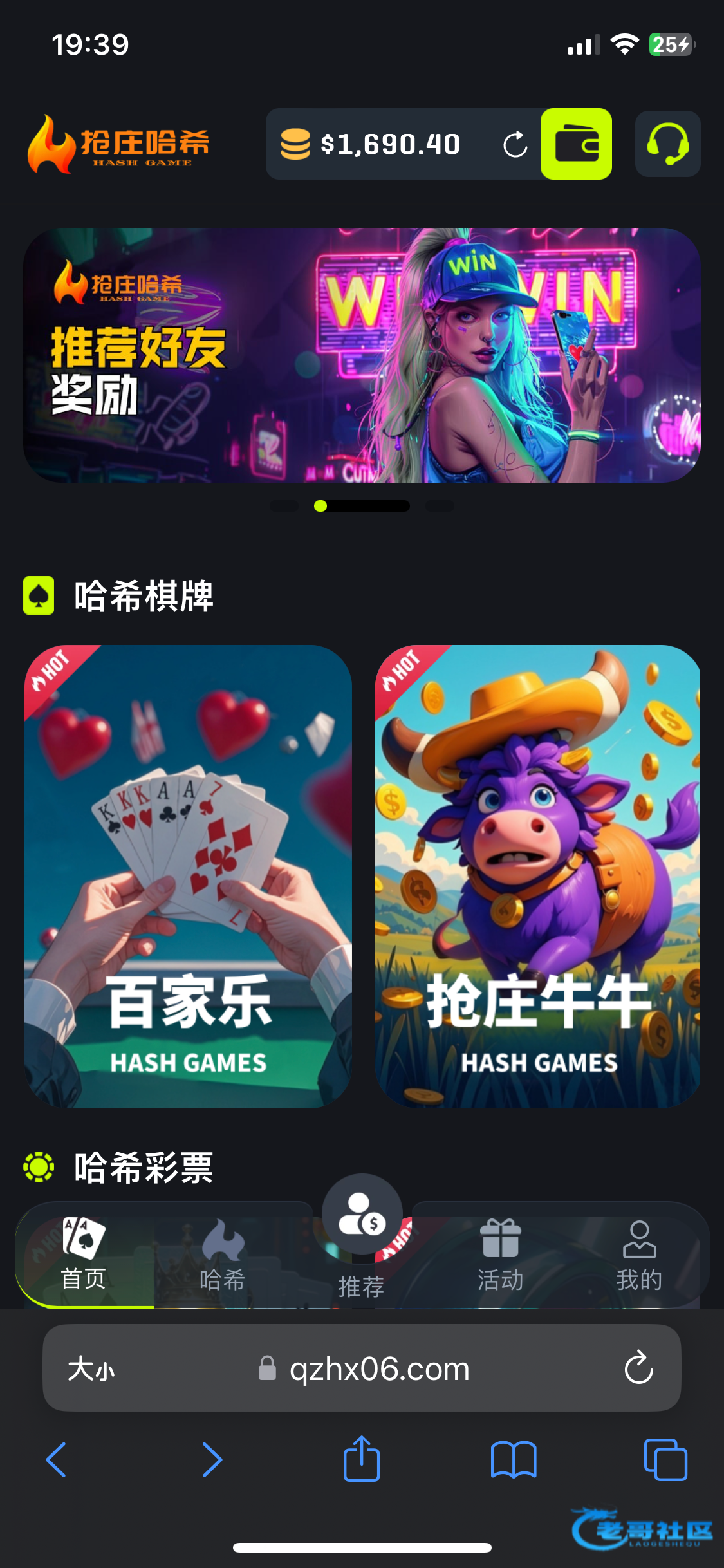
Task: Refresh the account balance
Action: (x=515, y=144)
